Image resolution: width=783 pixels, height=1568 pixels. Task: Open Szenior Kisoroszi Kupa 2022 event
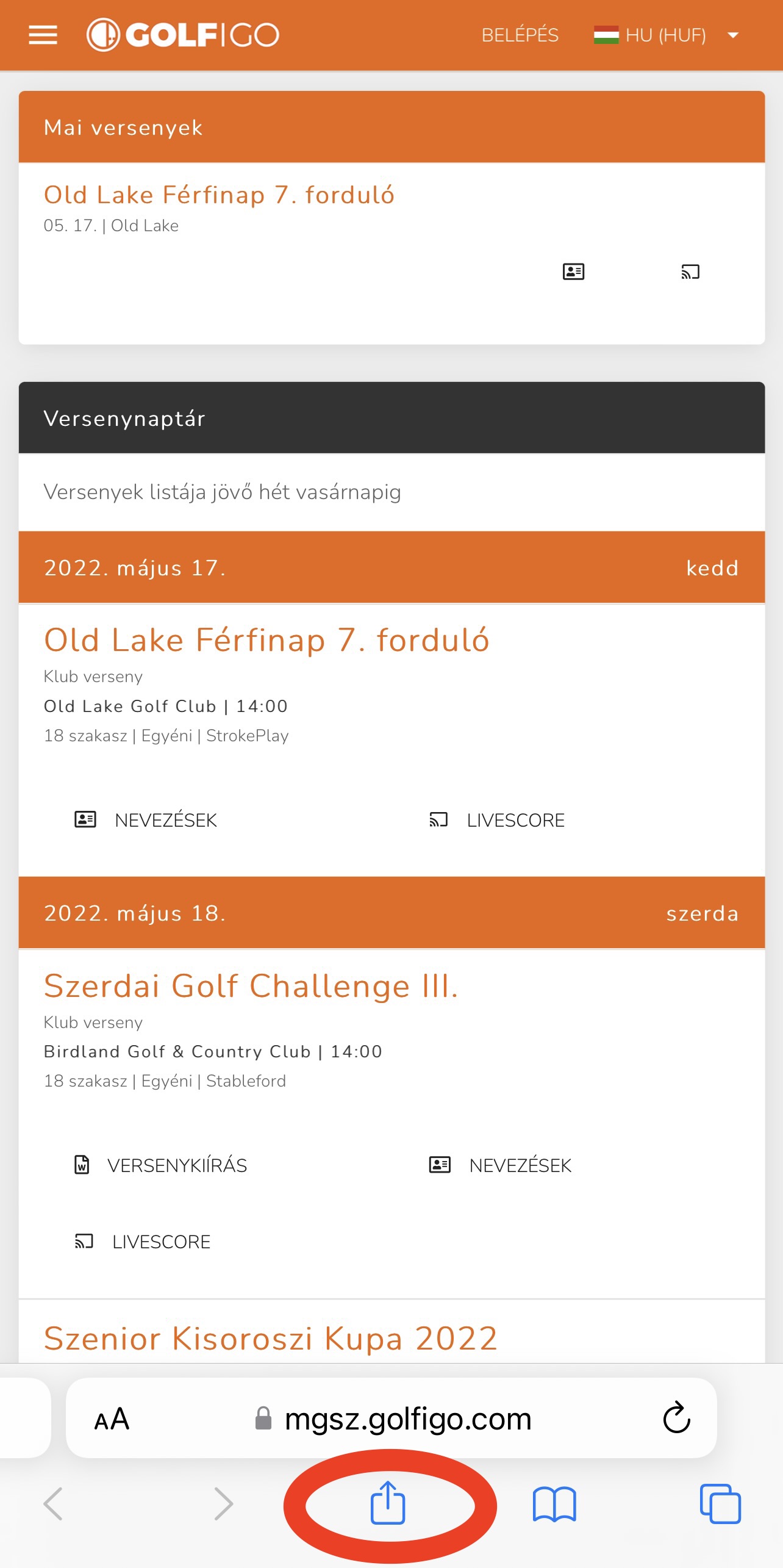point(271,1339)
